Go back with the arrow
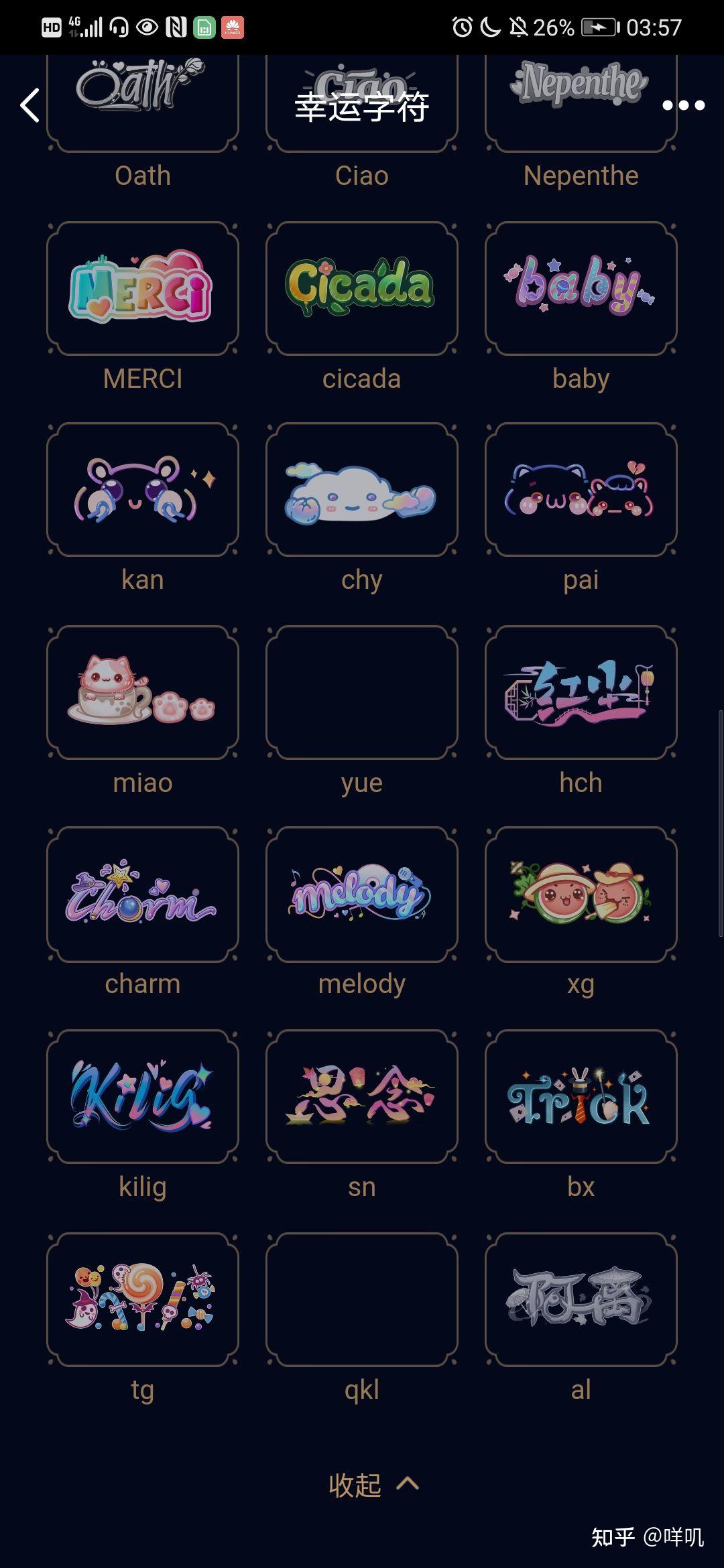 pos(29,106)
